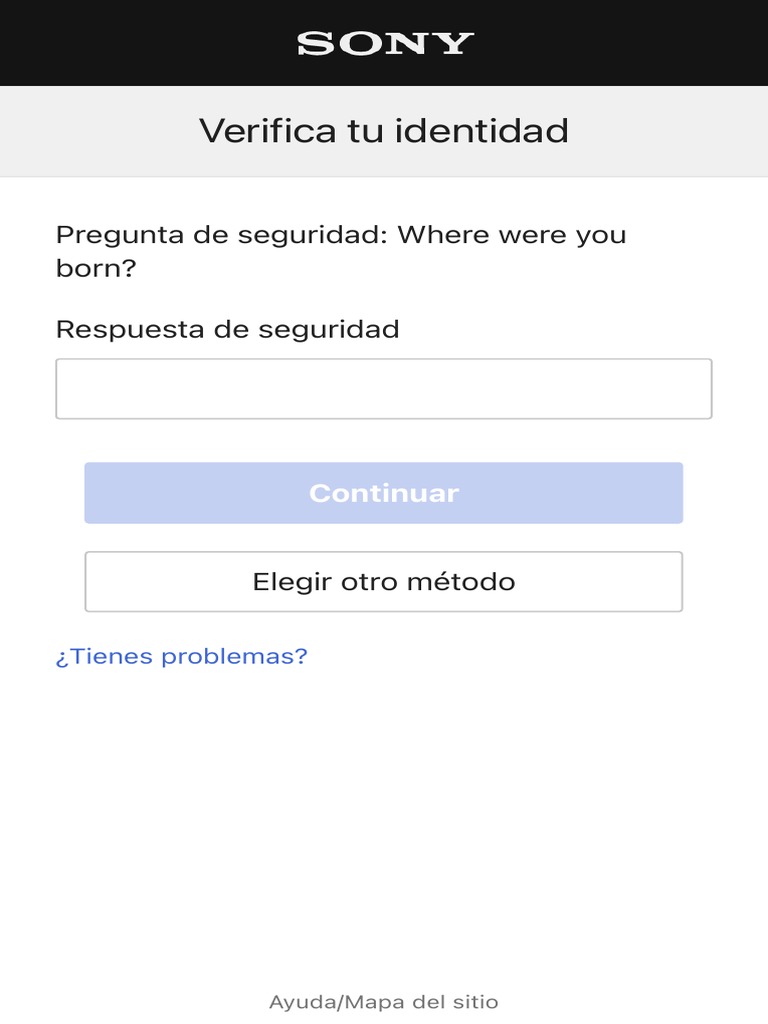
Task: Tap the Respuesta de seguridad text field
Action: coord(384,389)
